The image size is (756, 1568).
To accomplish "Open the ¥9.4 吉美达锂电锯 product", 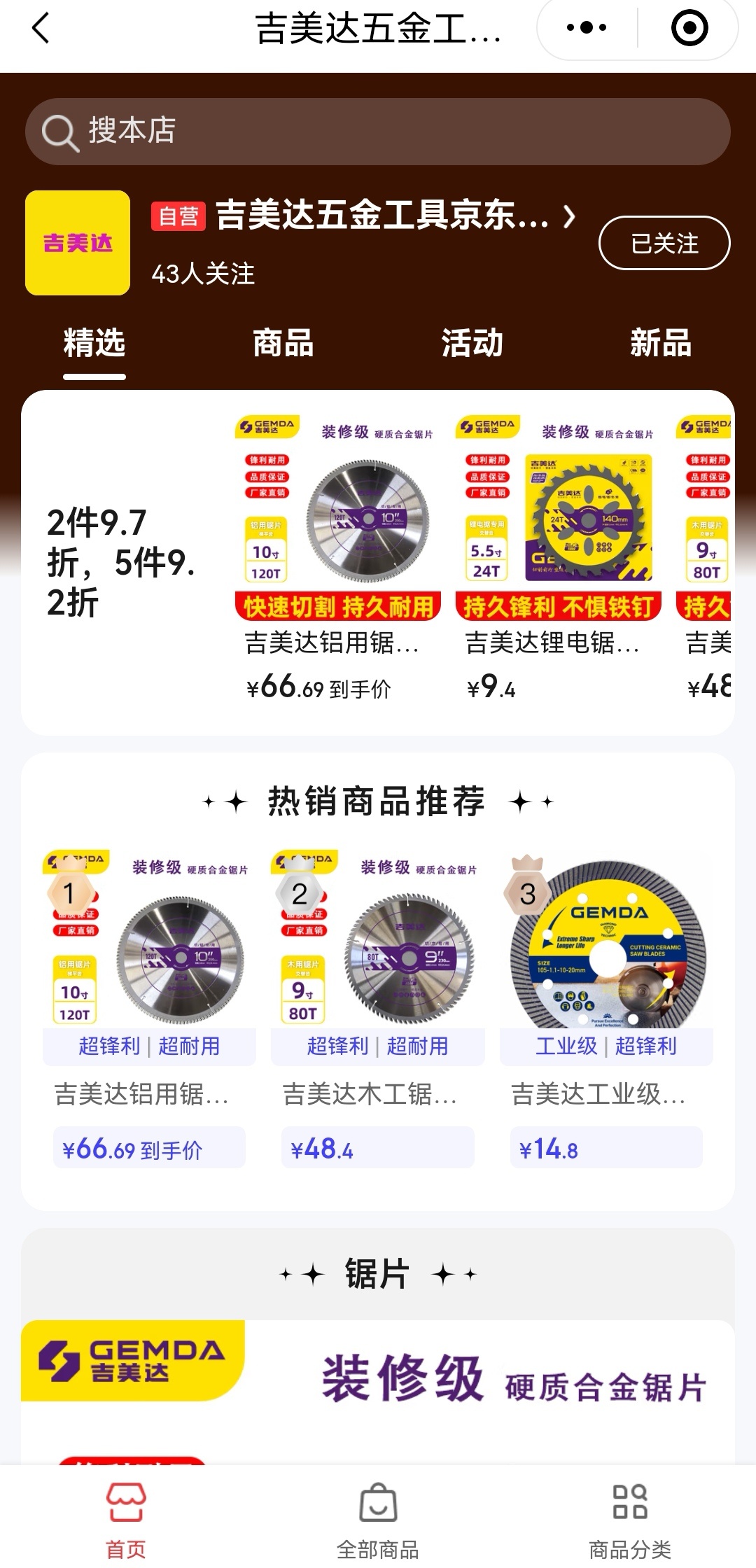I will click(558, 553).
